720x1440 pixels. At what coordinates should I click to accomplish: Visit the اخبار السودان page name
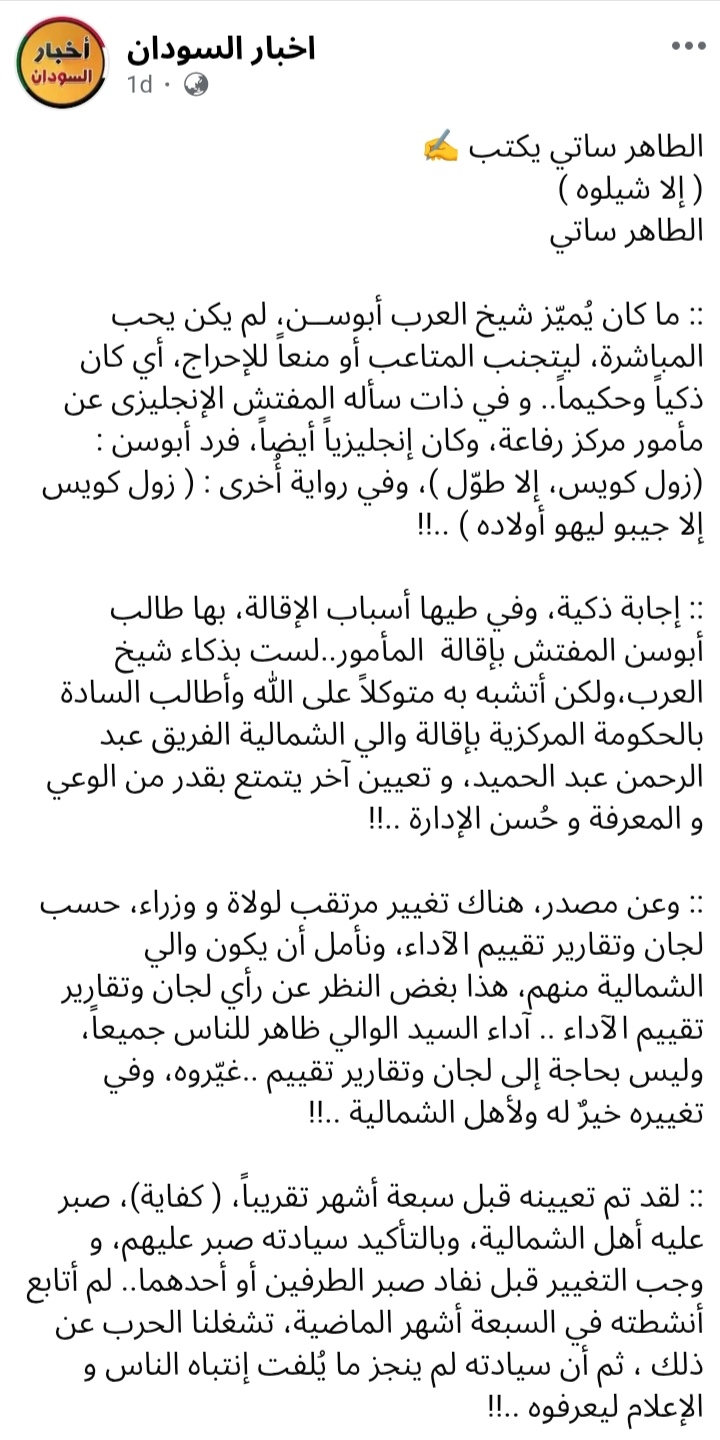(222, 47)
